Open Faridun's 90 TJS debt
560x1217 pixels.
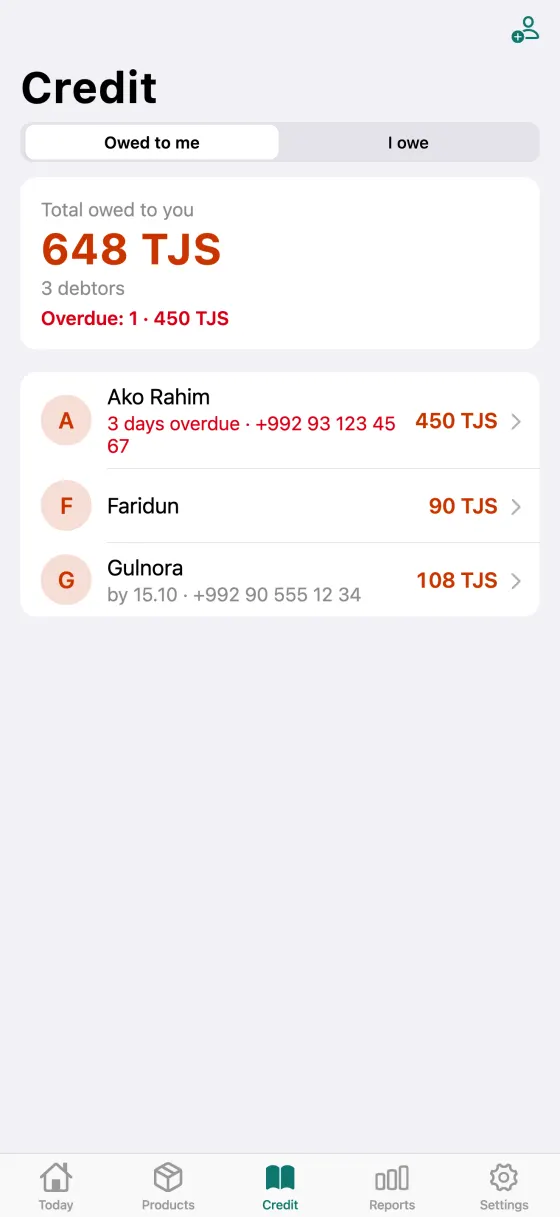coord(280,506)
